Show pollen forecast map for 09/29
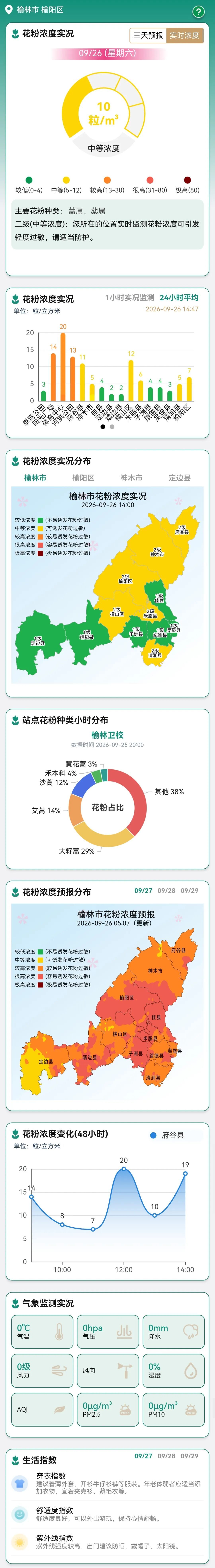The height and width of the screenshot is (1568, 215). (x=189, y=890)
